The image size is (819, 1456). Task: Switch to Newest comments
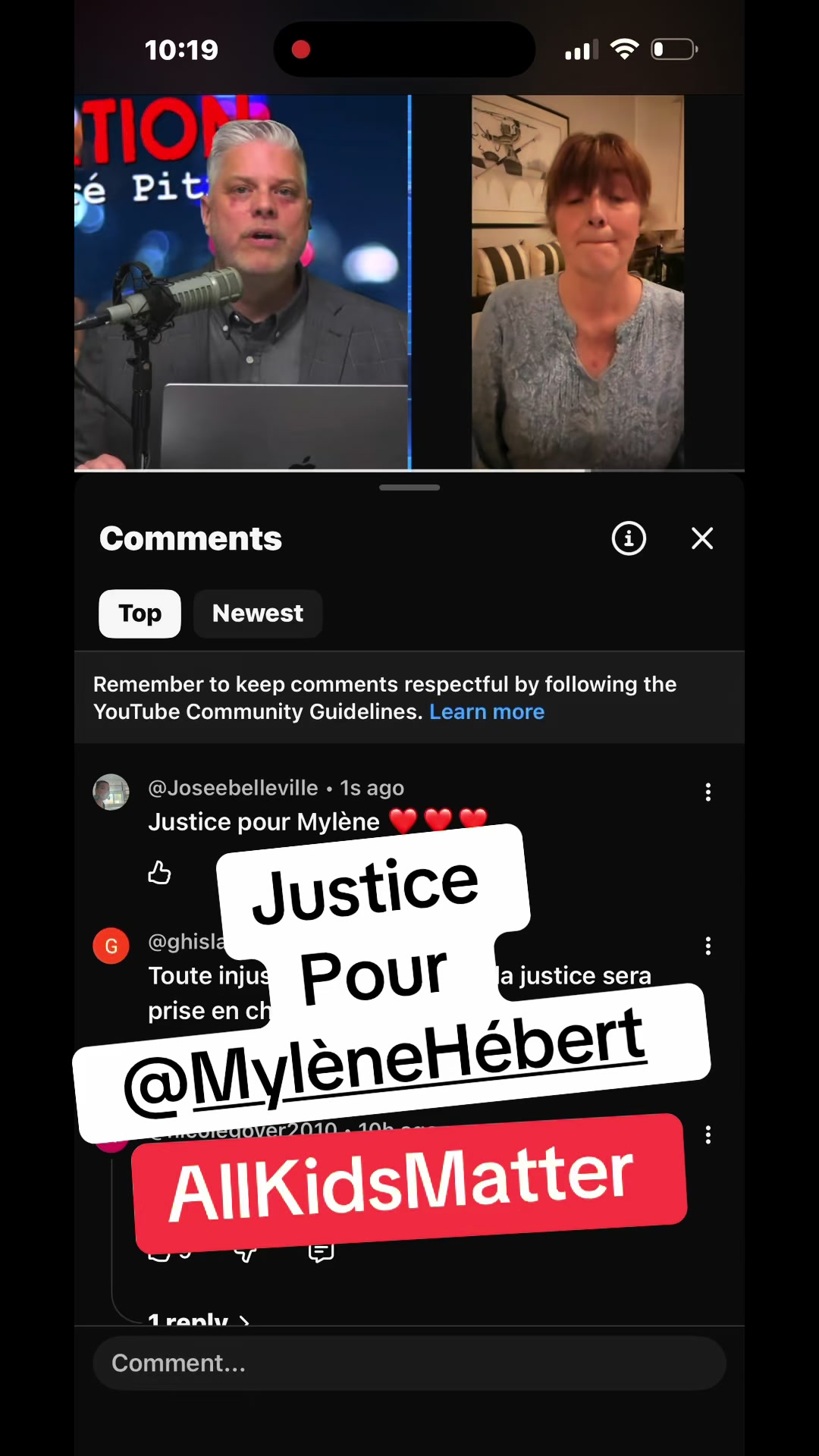[258, 613]
